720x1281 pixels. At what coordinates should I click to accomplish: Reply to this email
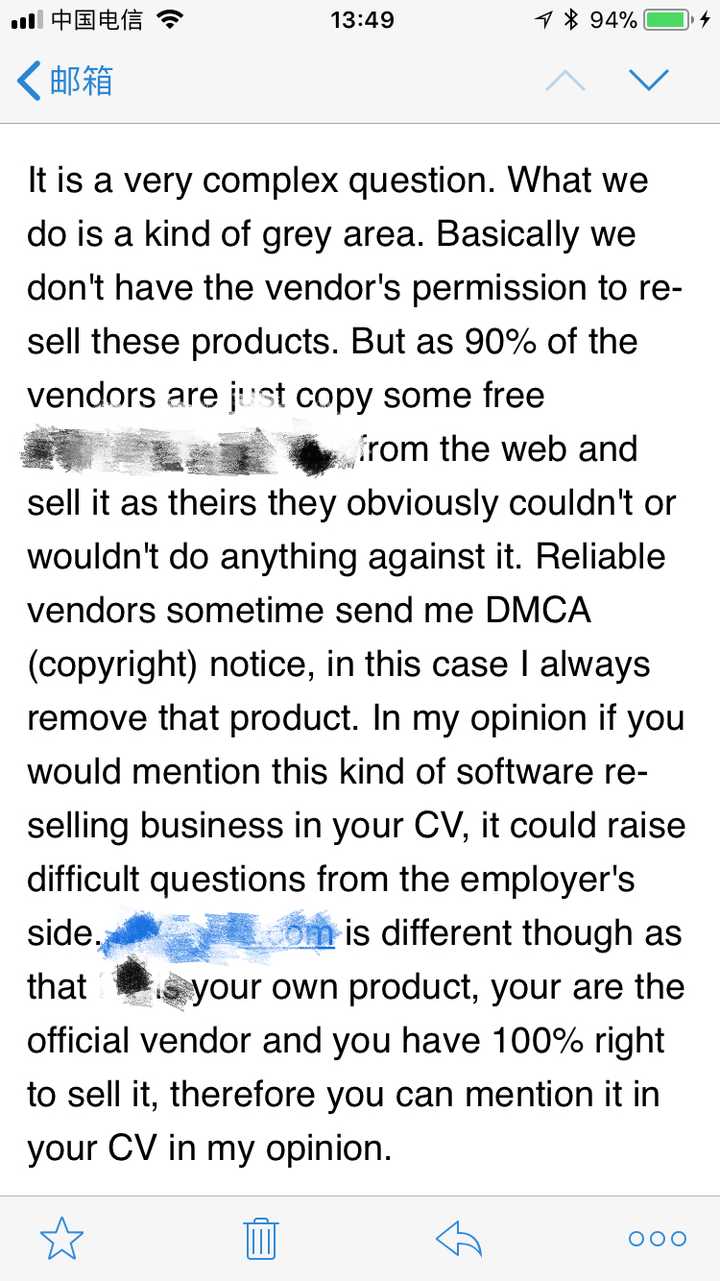tap(459, 1239)
